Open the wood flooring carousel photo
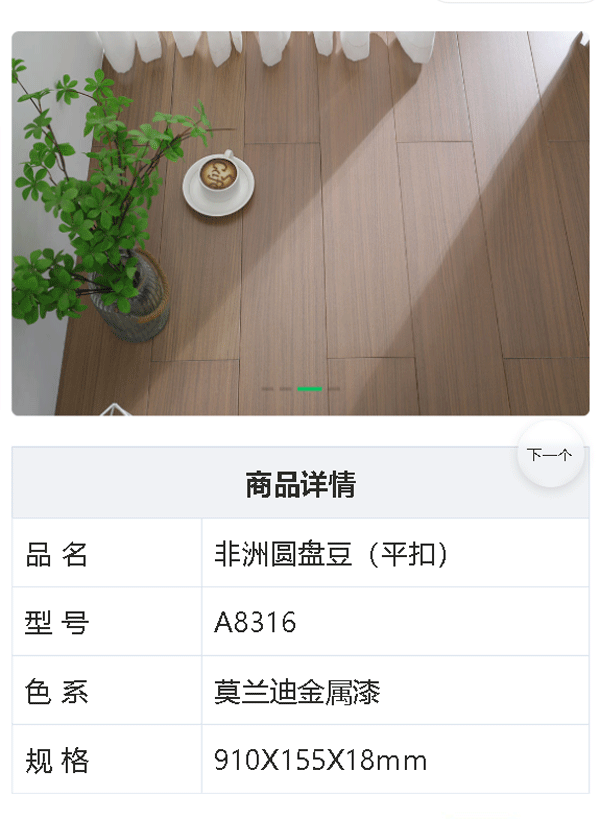This screenshot has width=600, height=819. pyautogui.click(x=300, y=222)
